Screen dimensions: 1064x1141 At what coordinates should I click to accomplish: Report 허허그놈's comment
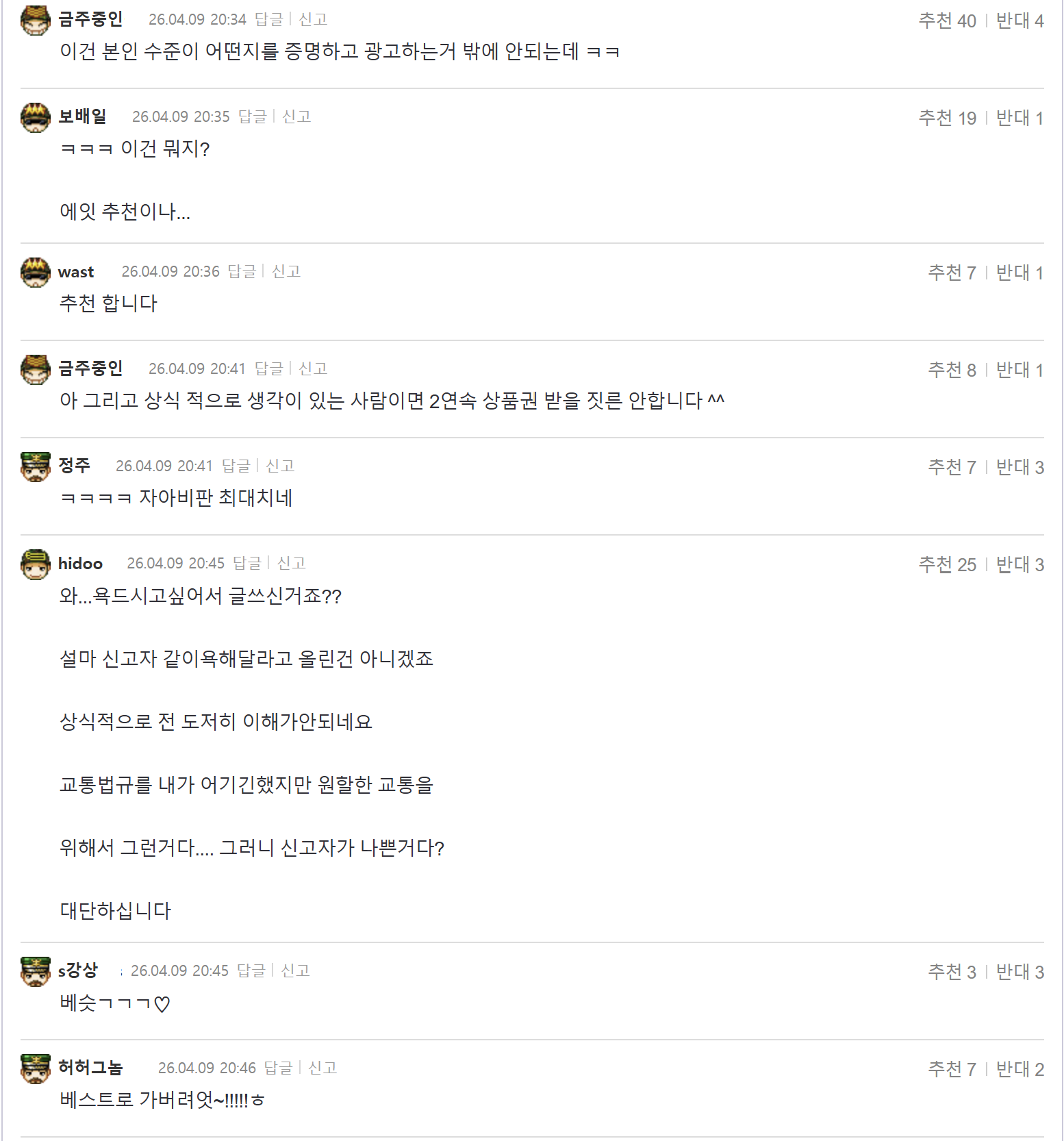pyautogui.click(x=322, y=1068)
